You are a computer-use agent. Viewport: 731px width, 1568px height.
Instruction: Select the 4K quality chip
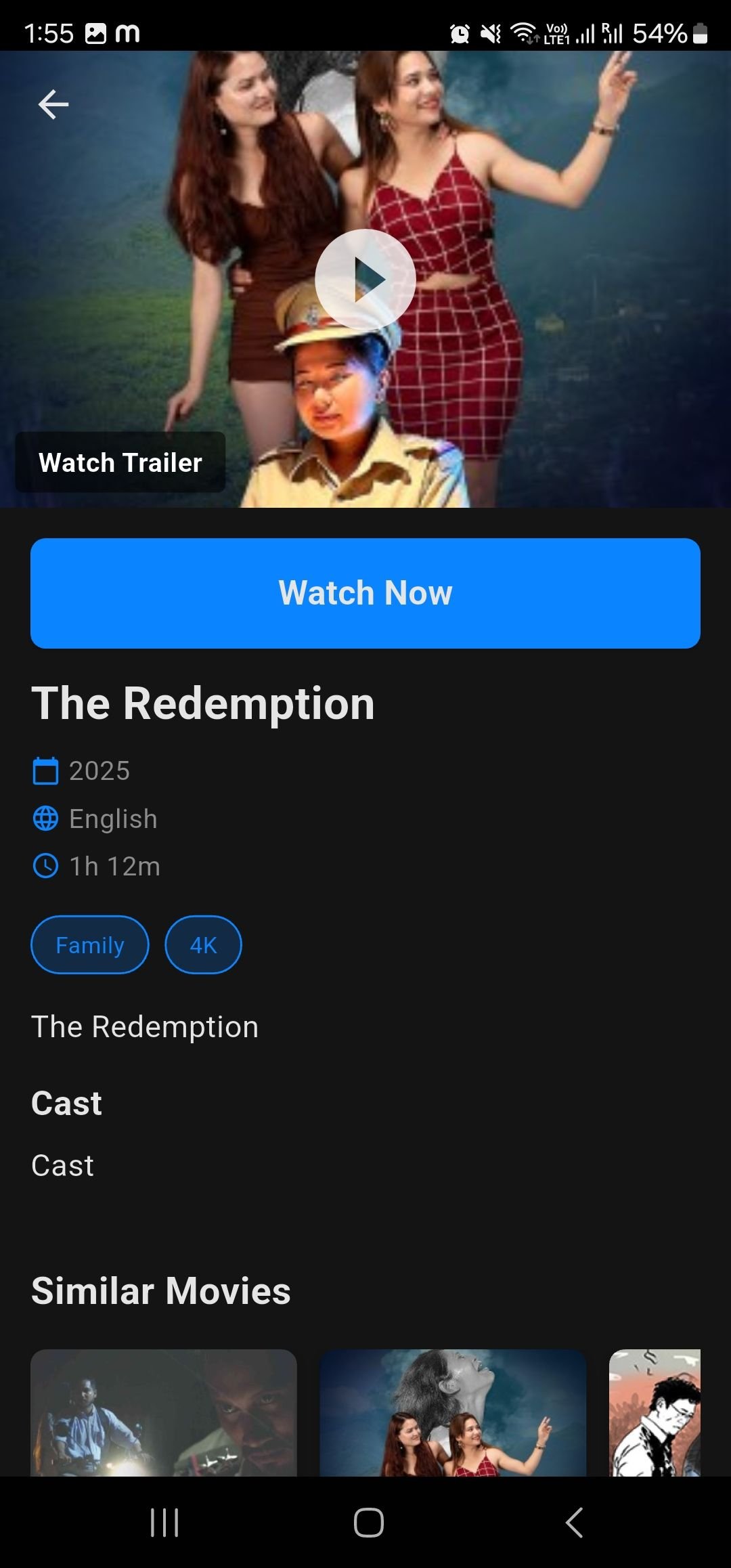click(x=203, y=944)
